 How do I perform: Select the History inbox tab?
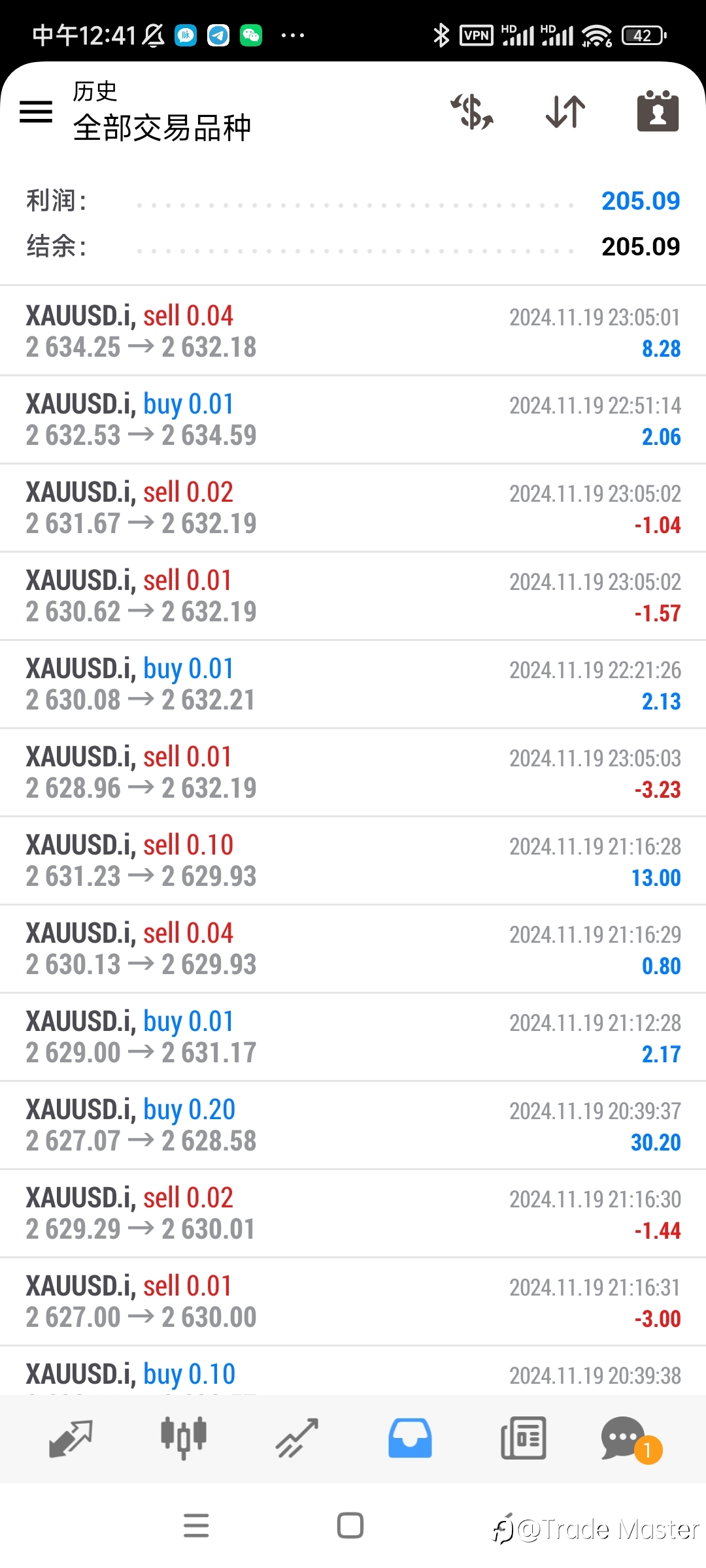click(410, 1439)
